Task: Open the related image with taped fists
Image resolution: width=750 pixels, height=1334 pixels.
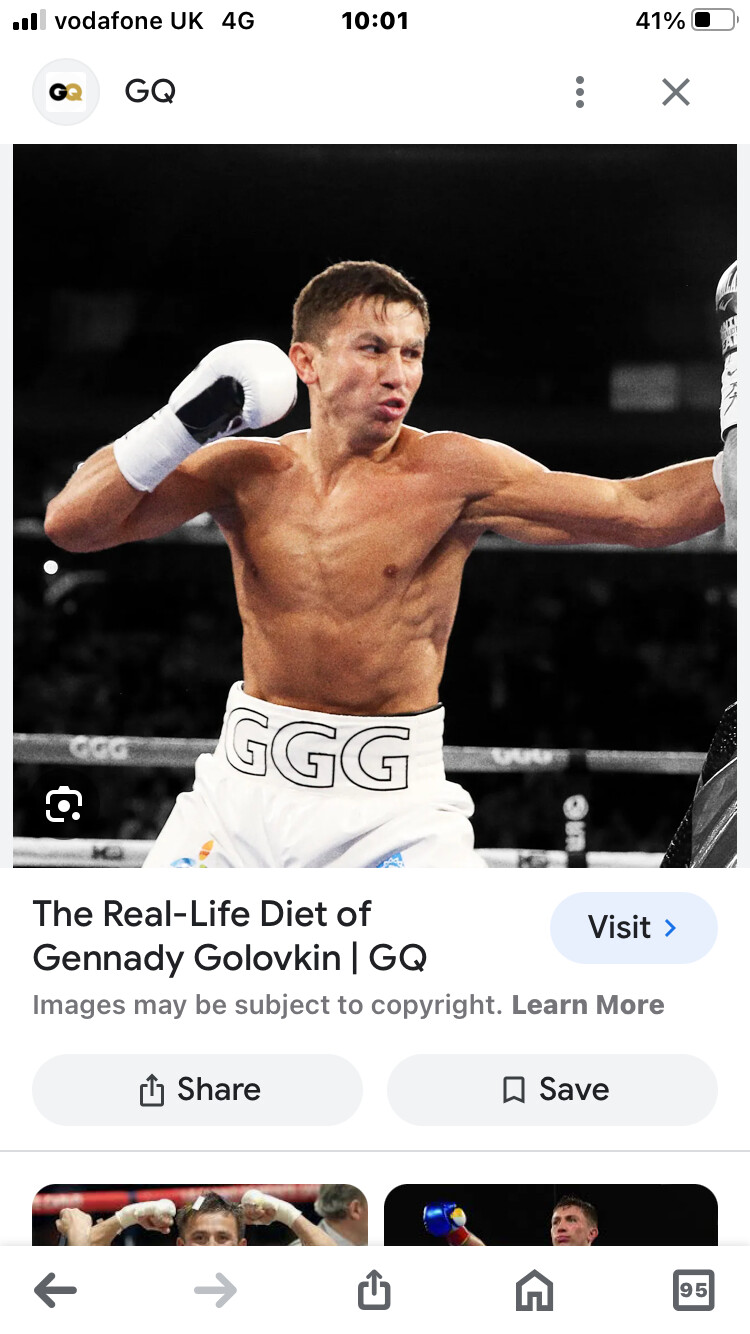Action: coord(200,1214)
